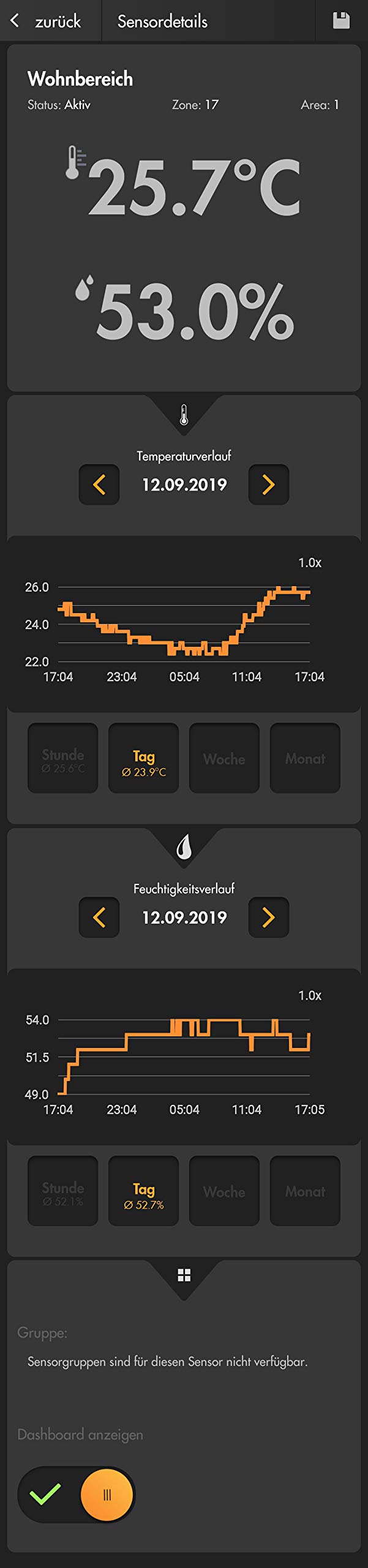This screenshot has width=368, height=1568.
Task: Go back with the zurück button
Action: point(47,21)
